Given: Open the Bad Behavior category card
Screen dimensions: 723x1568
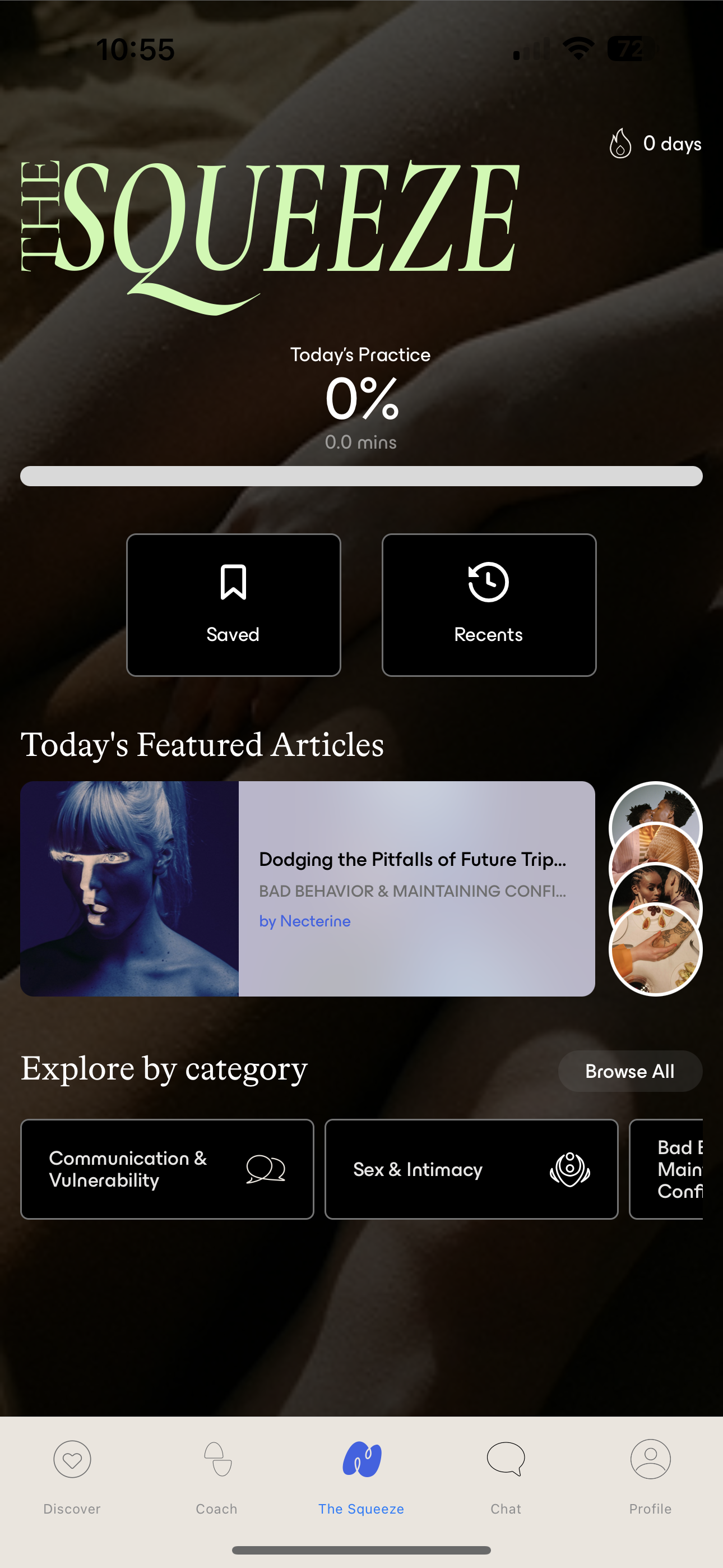Looking at the screenshot, I should 669,1169.
